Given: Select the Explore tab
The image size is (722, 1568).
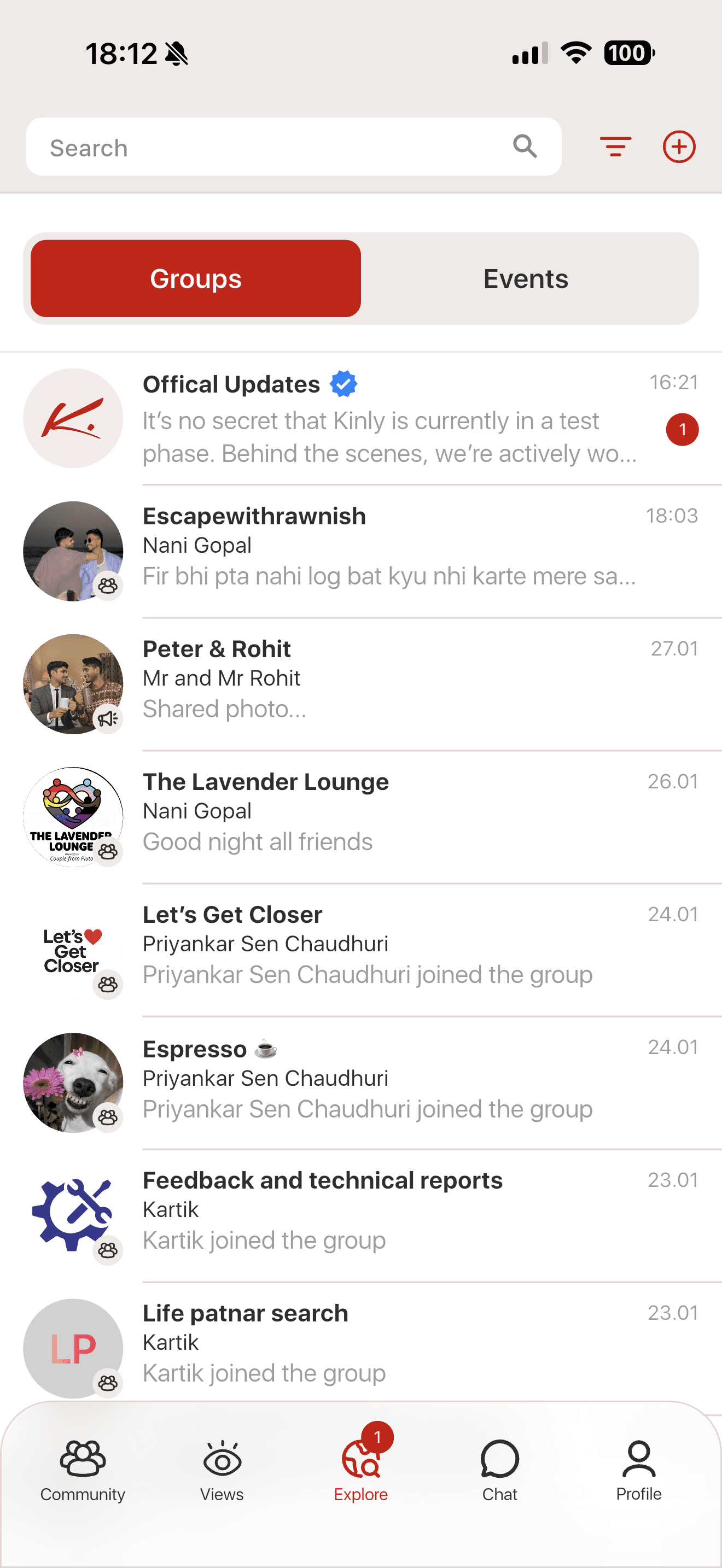Looking at the screenshot, I should click(361, 1471).
